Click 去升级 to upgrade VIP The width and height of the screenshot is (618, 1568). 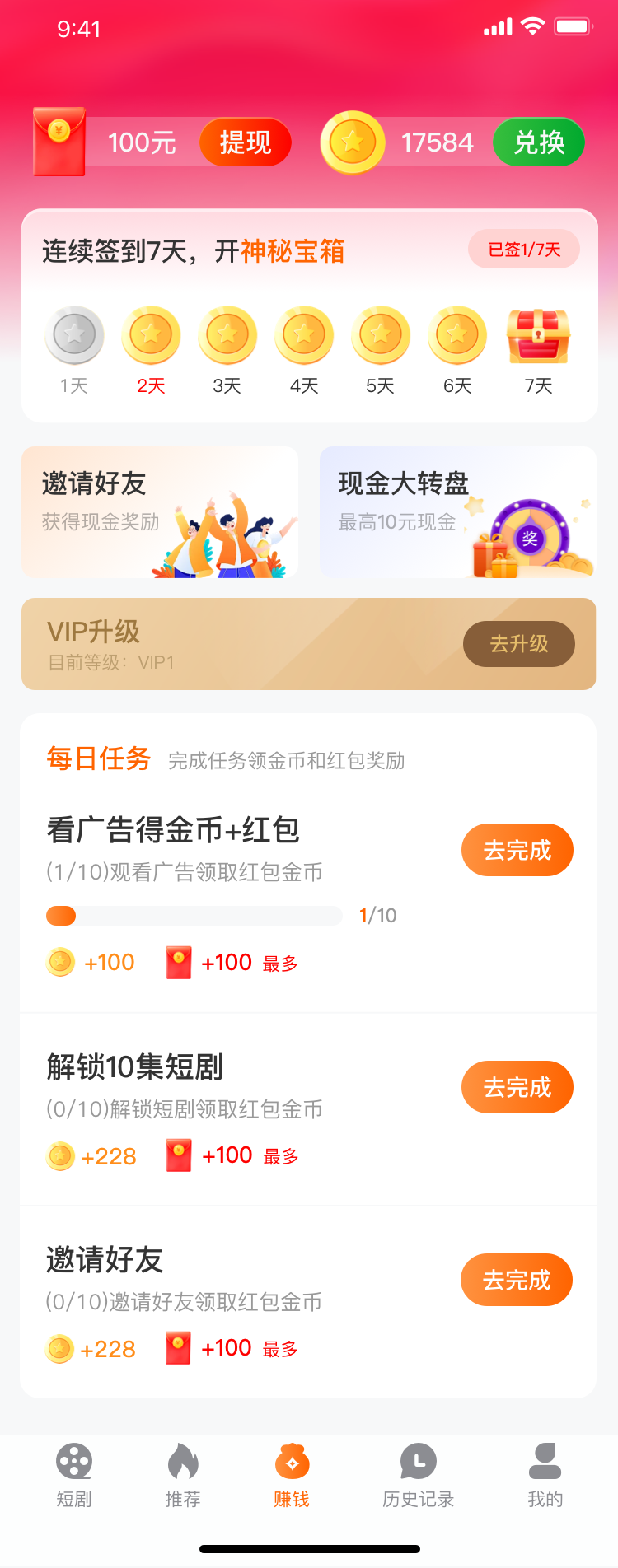[x=518, y=644]
